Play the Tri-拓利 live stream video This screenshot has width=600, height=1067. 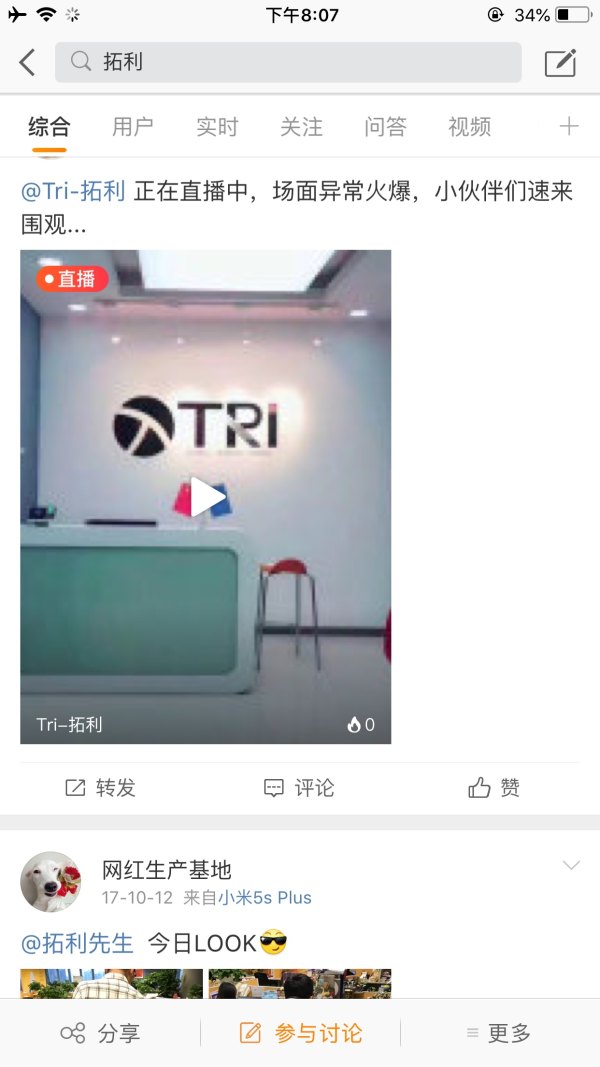pos(207,497)
